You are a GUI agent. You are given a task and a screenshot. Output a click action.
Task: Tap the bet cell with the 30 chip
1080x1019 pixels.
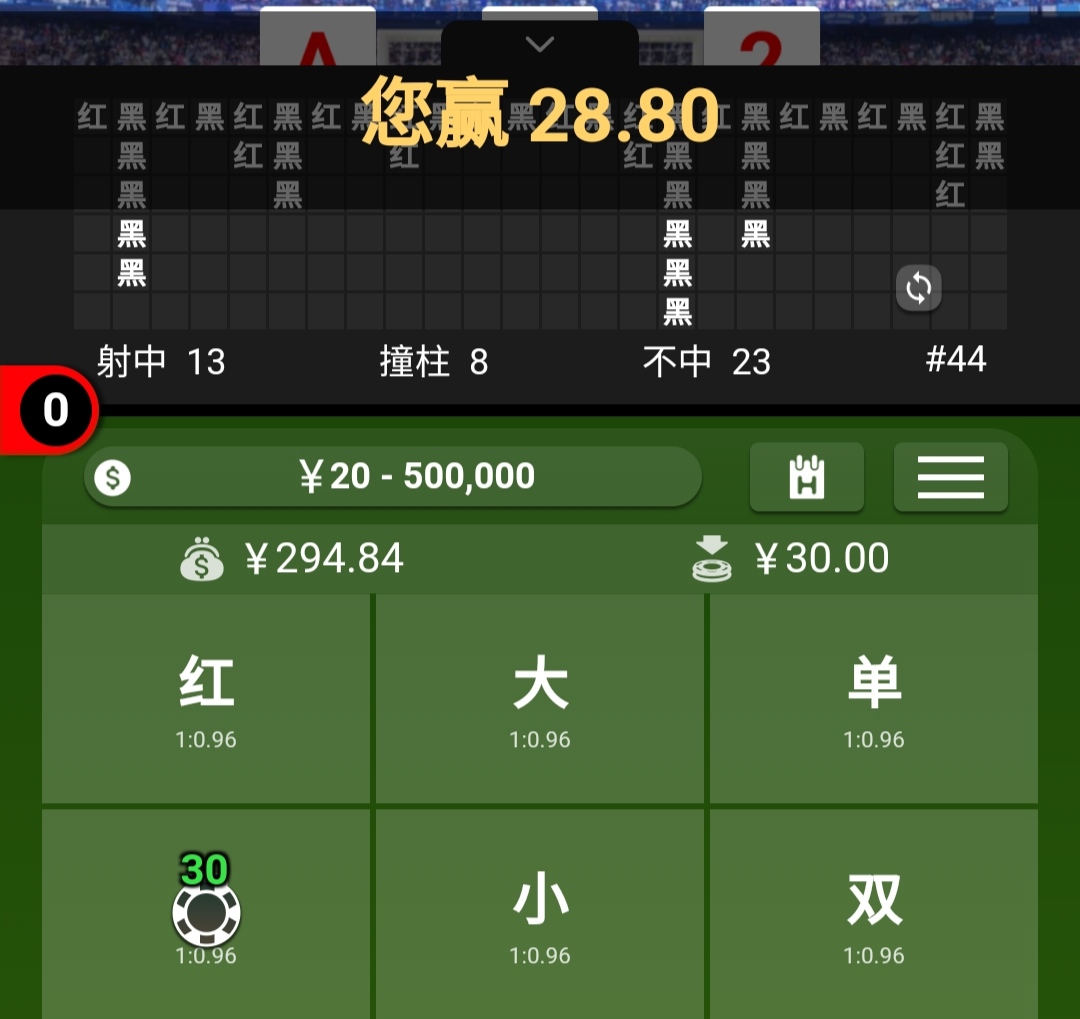tap(206, 912)
